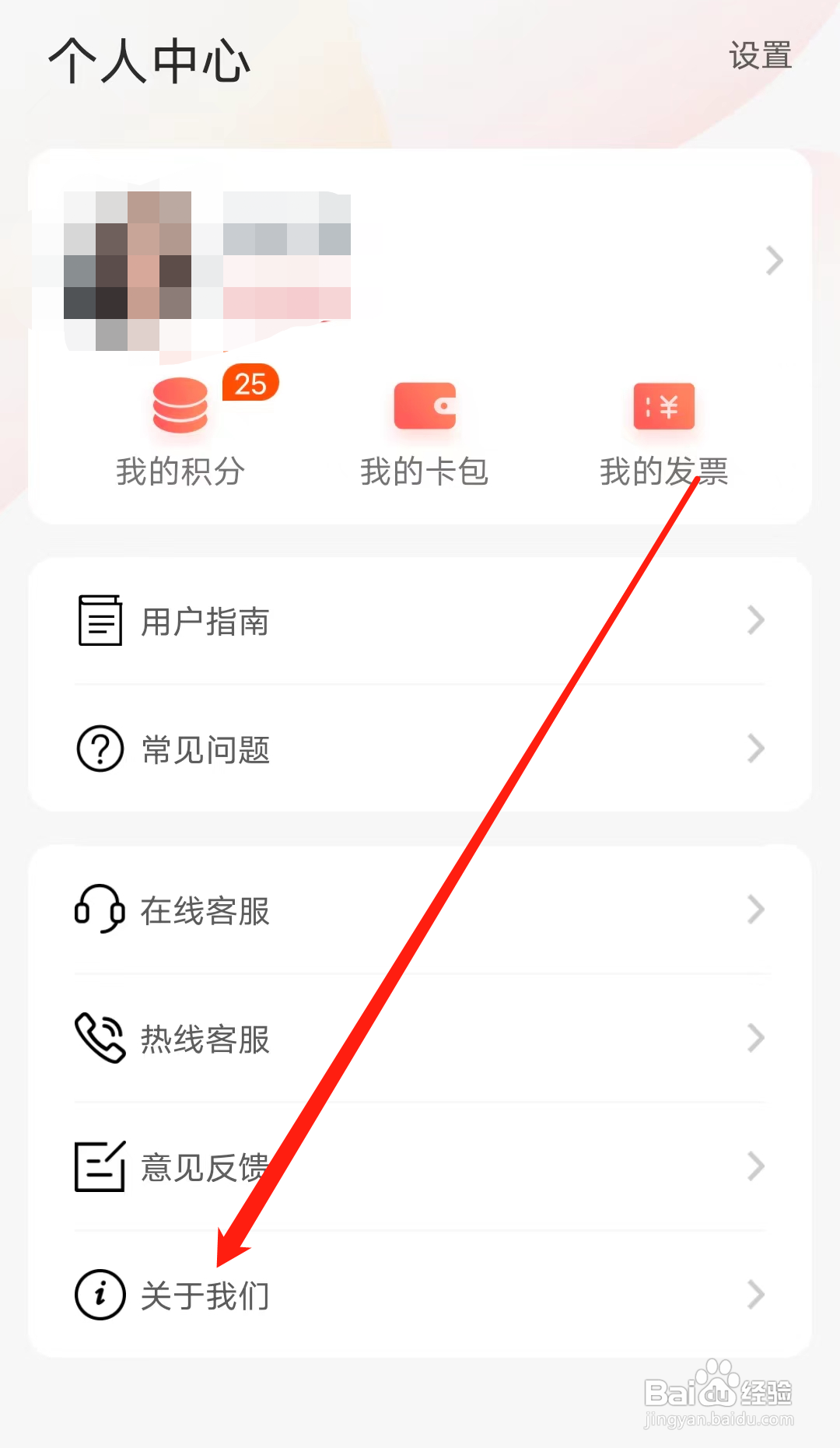Tap the invoice icon above 我的发票
The width and height of the screenshot is (840, 1448).
663,405
